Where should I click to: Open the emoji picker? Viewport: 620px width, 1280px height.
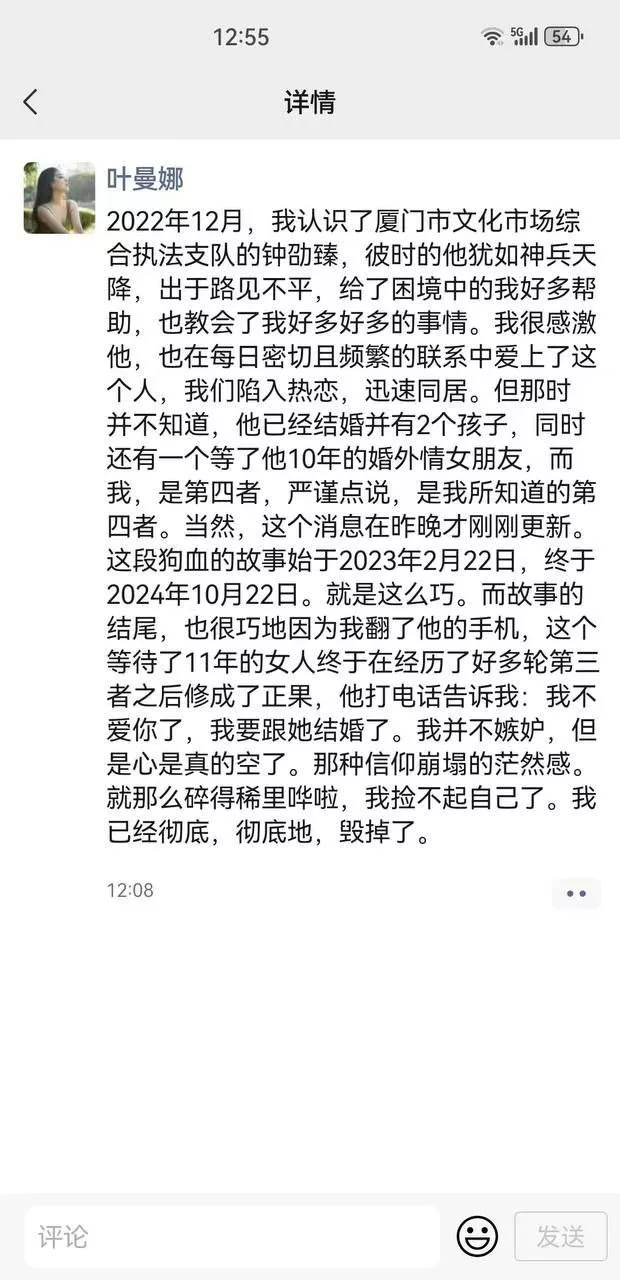point(477,1237)
